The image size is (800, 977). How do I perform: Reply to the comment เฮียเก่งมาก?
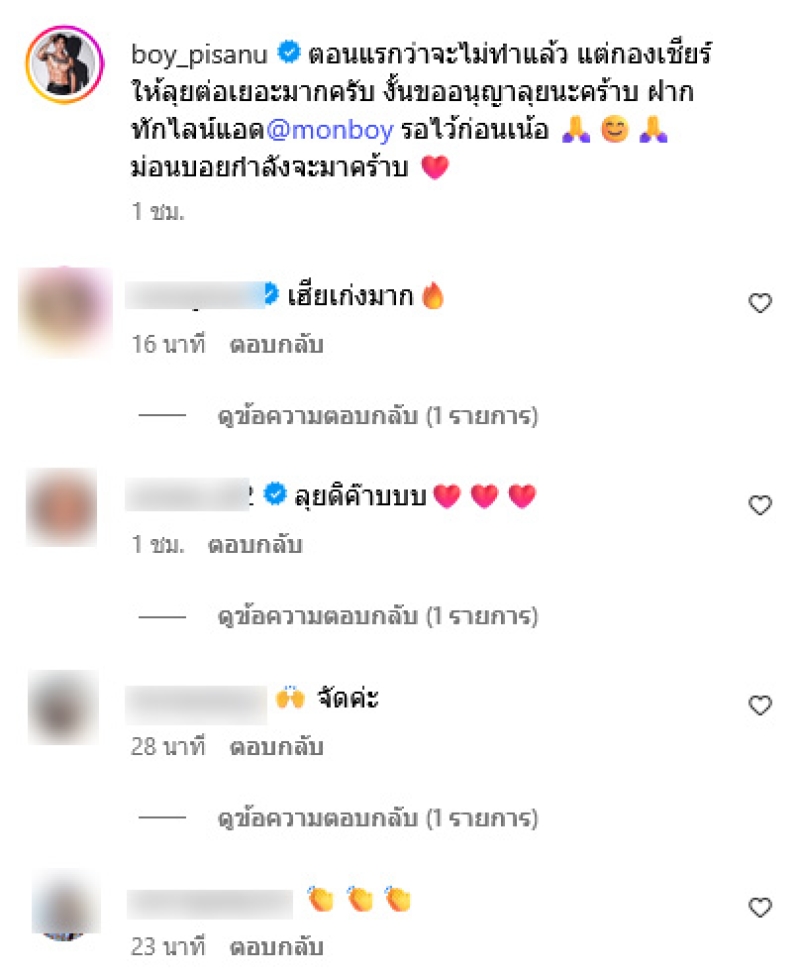(x=277, y=345)
